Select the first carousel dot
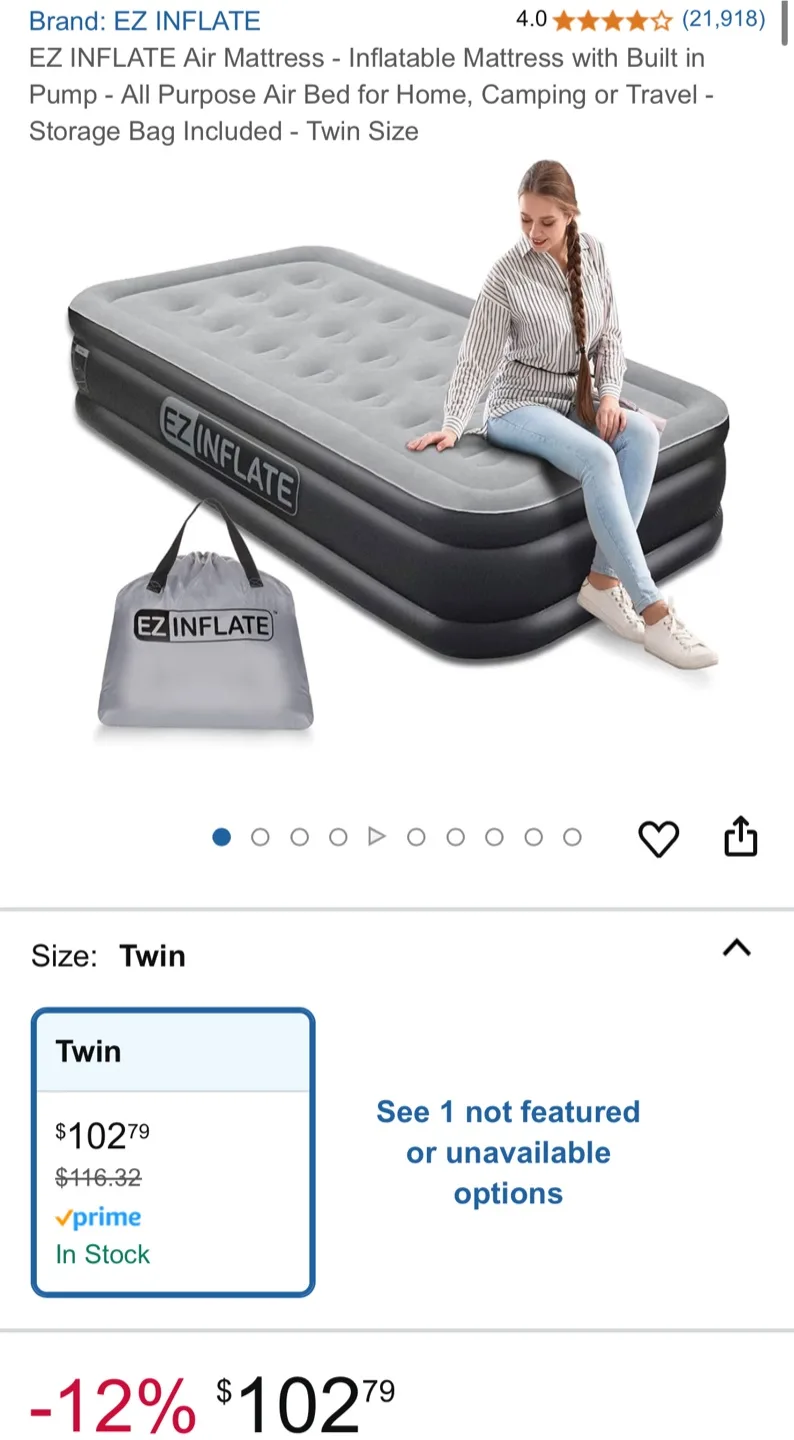This screenshot has width=794, height=1440. click(x=221, y=837)
